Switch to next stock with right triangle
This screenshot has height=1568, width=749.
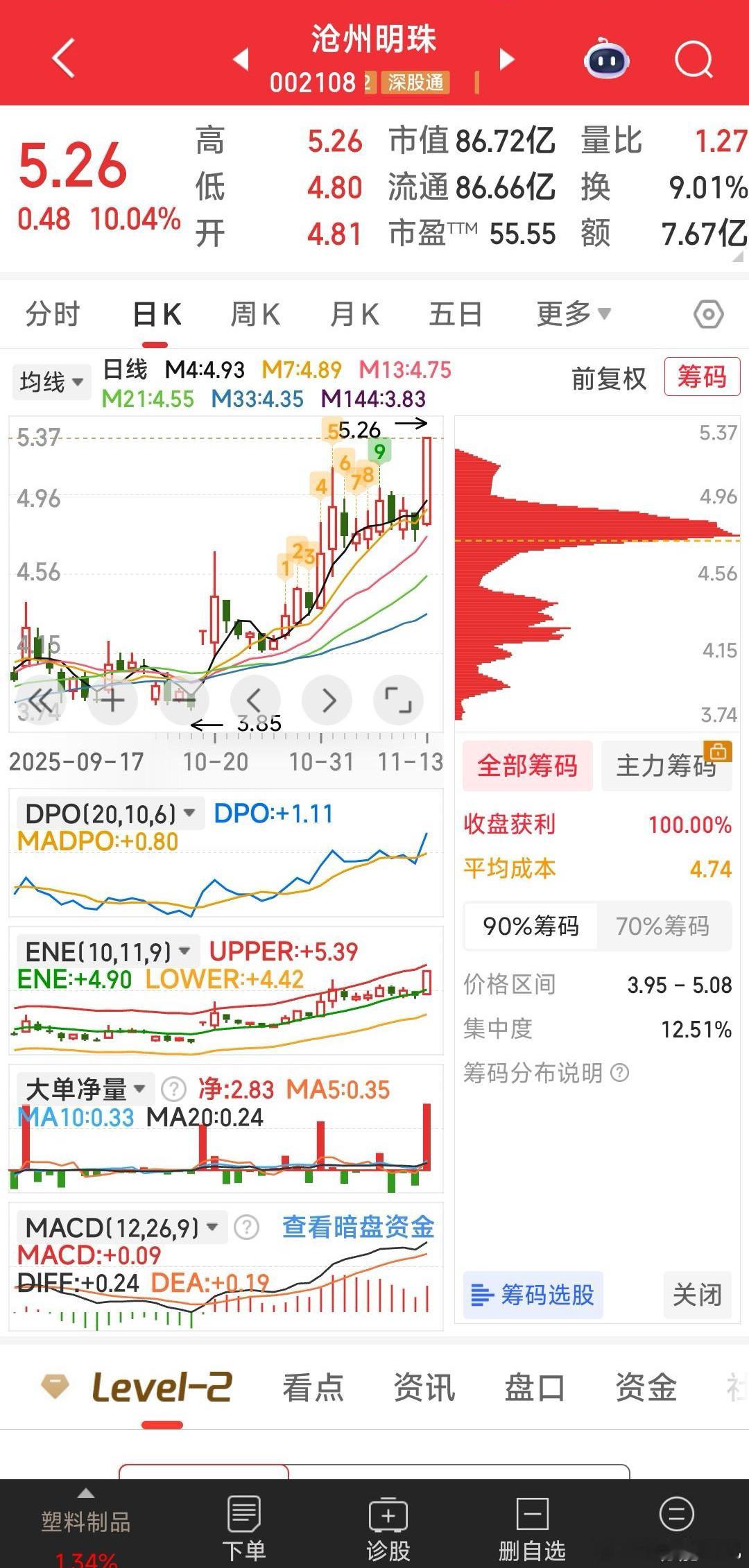click(x=508, y=59)
